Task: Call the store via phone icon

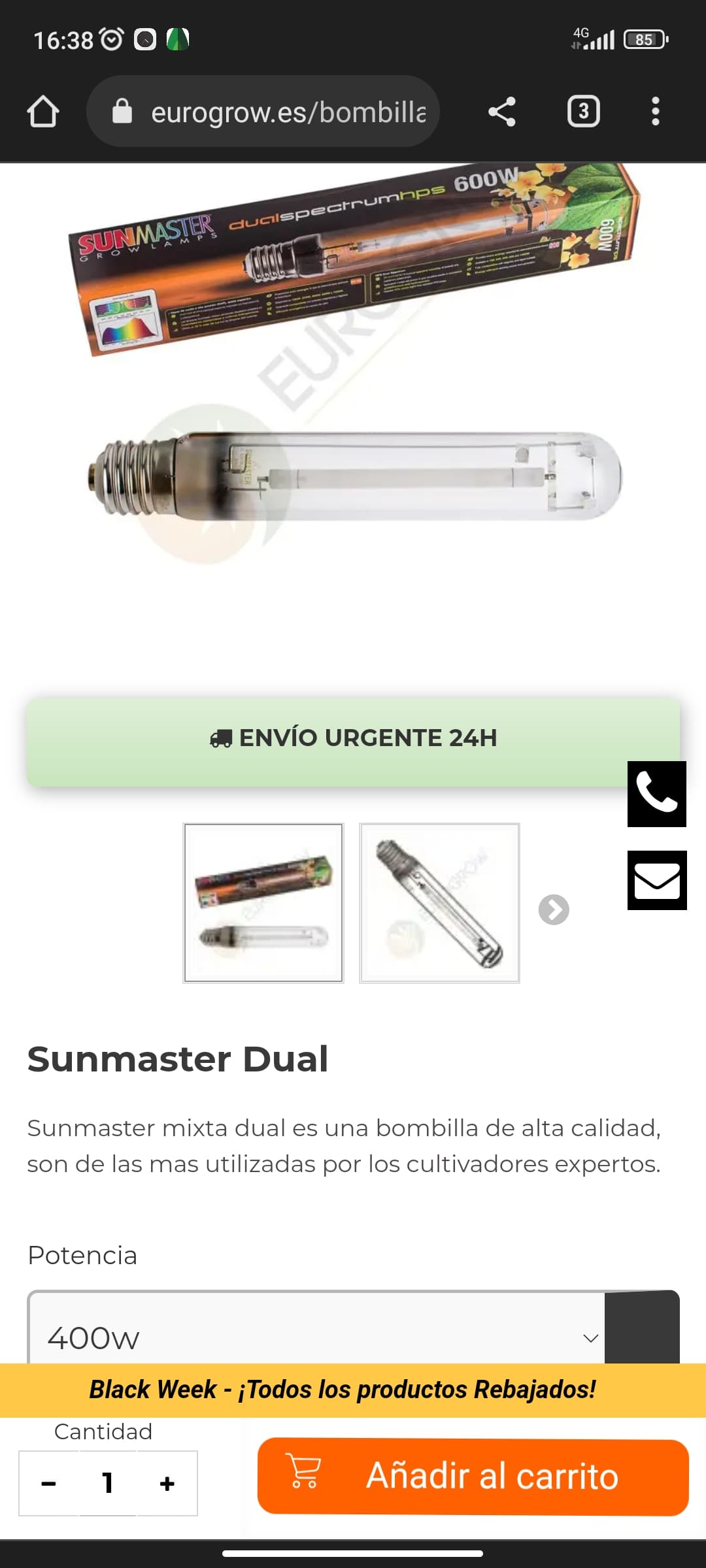Action: 656,794
